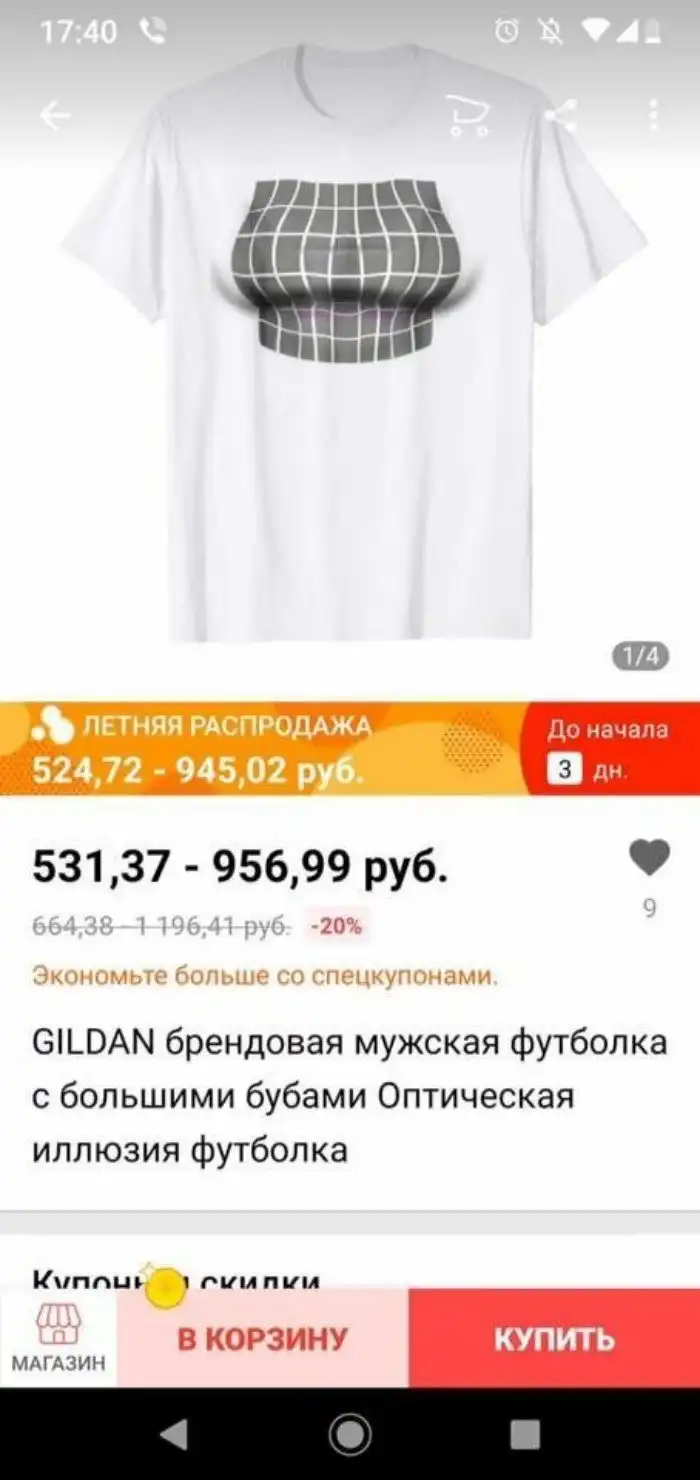
Task: Open the three-dot overflow menu
Action: (653, 116)
